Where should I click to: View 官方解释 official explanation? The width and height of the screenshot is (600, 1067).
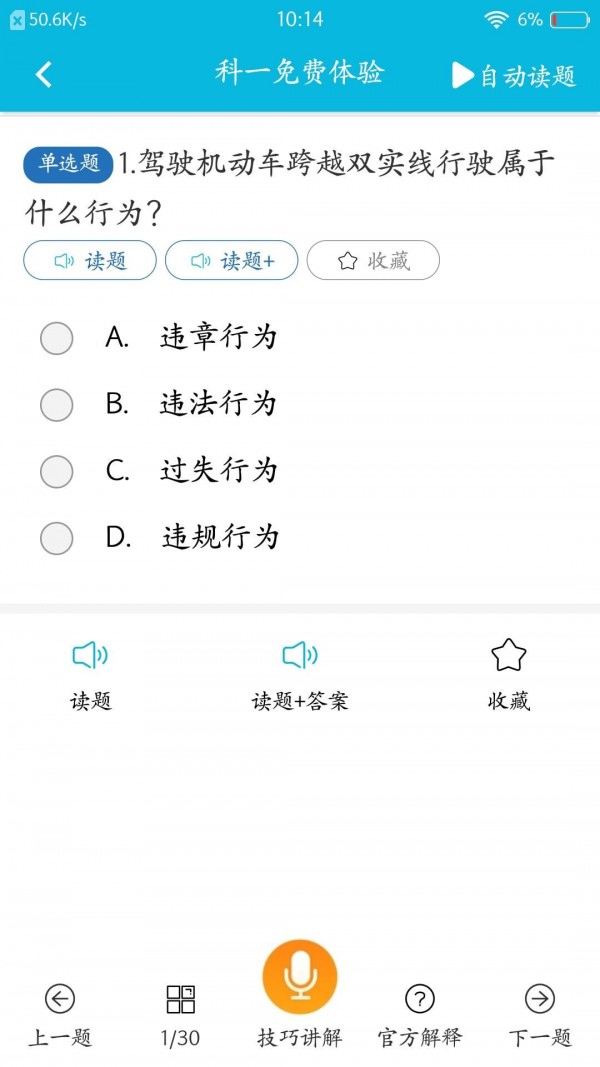coord(419,1014)
